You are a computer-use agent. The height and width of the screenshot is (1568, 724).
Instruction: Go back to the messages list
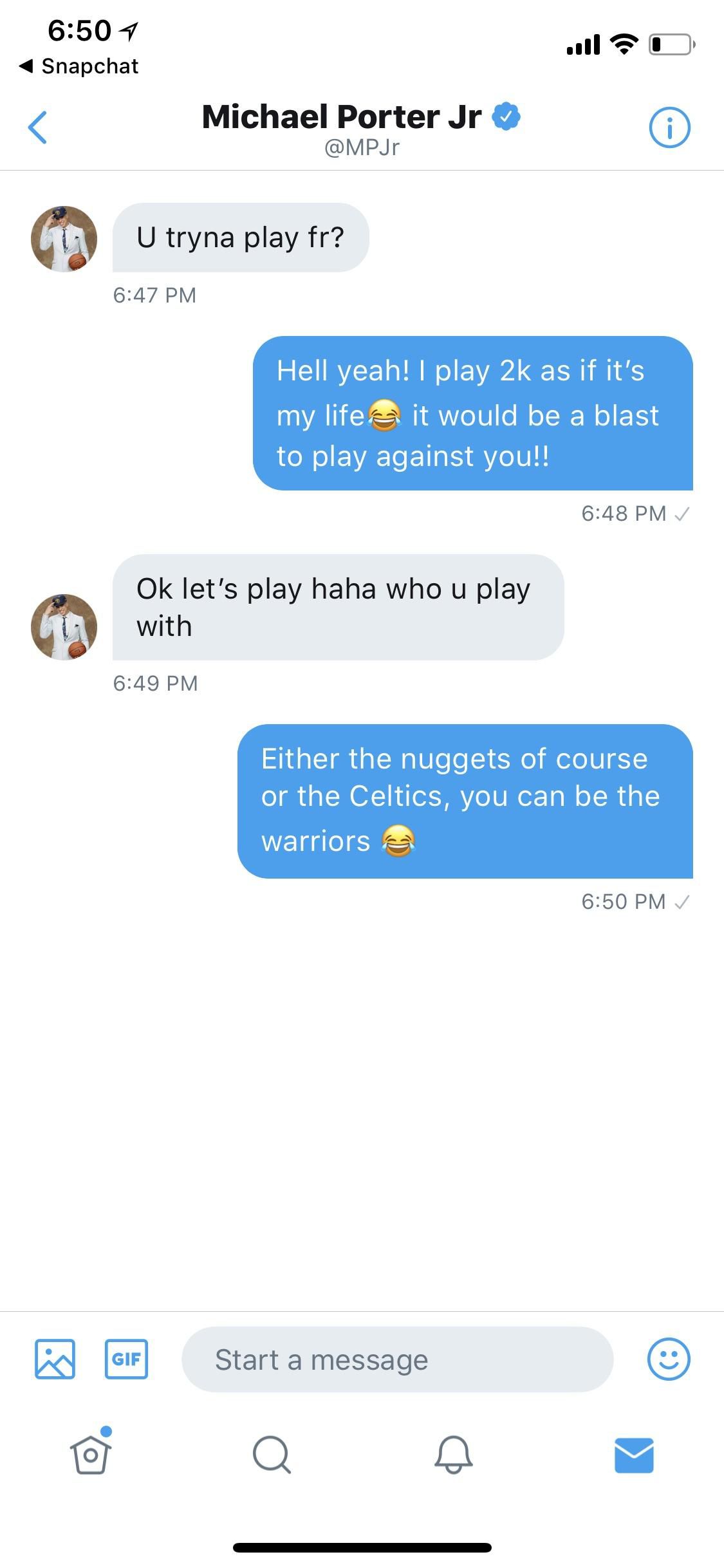(x=38, y=127)
